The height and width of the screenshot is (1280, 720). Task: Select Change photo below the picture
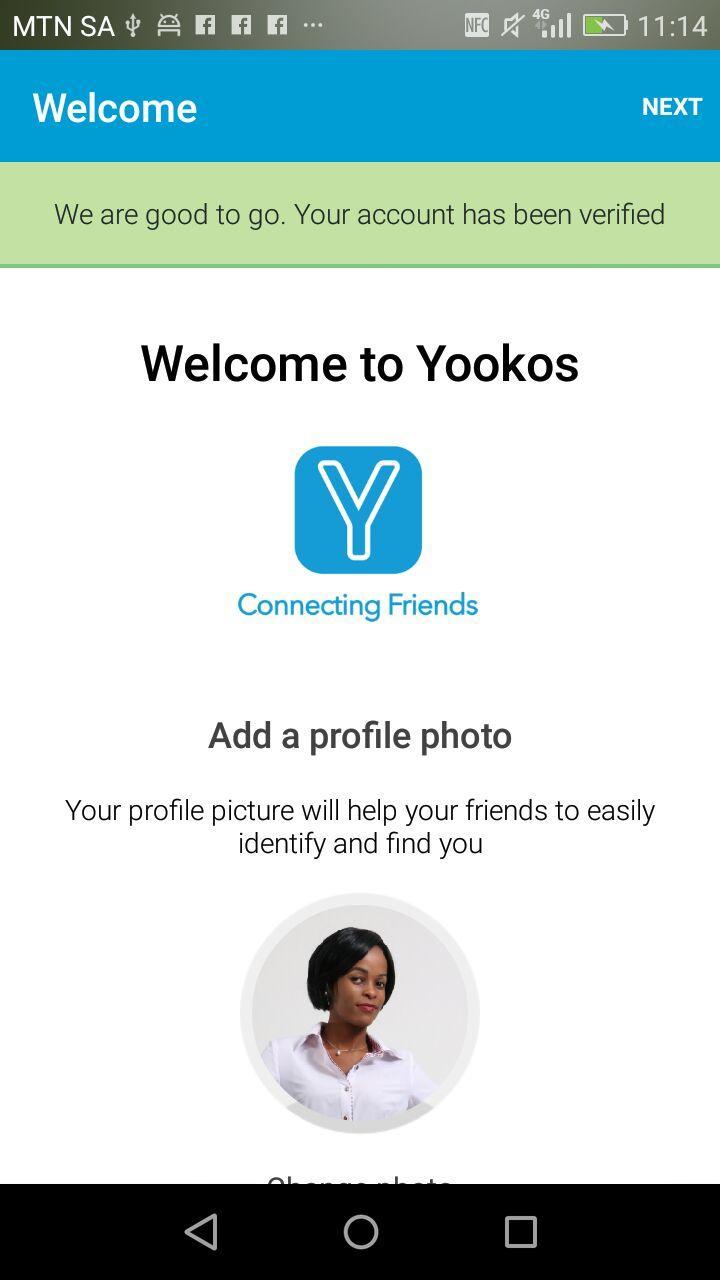click(x=358, y=1180)
